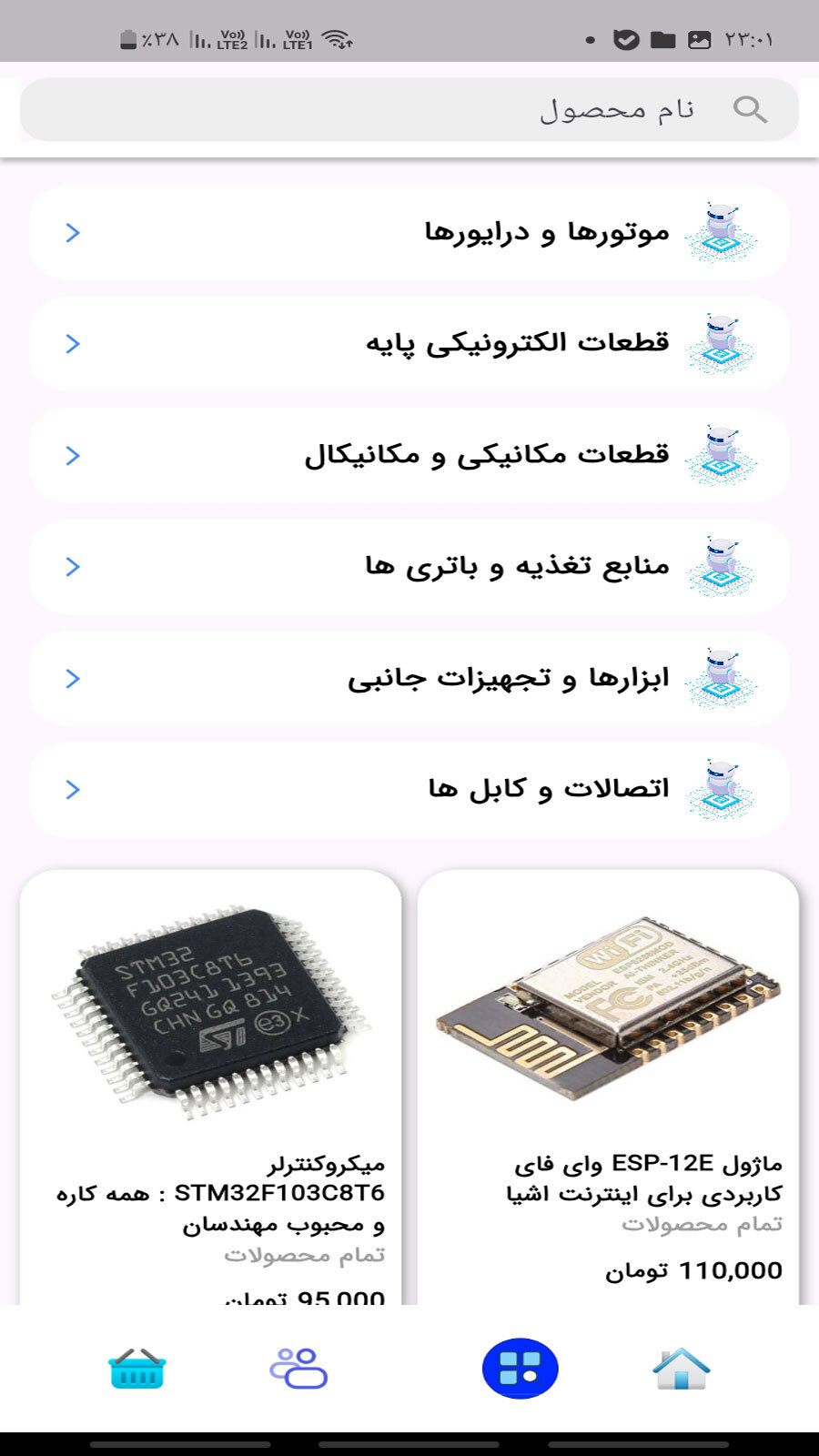This screenshot has width=819, height=1456.
Task: View the STM32F103C8T6 microcontroller product card
Action: click(211, 1083)
